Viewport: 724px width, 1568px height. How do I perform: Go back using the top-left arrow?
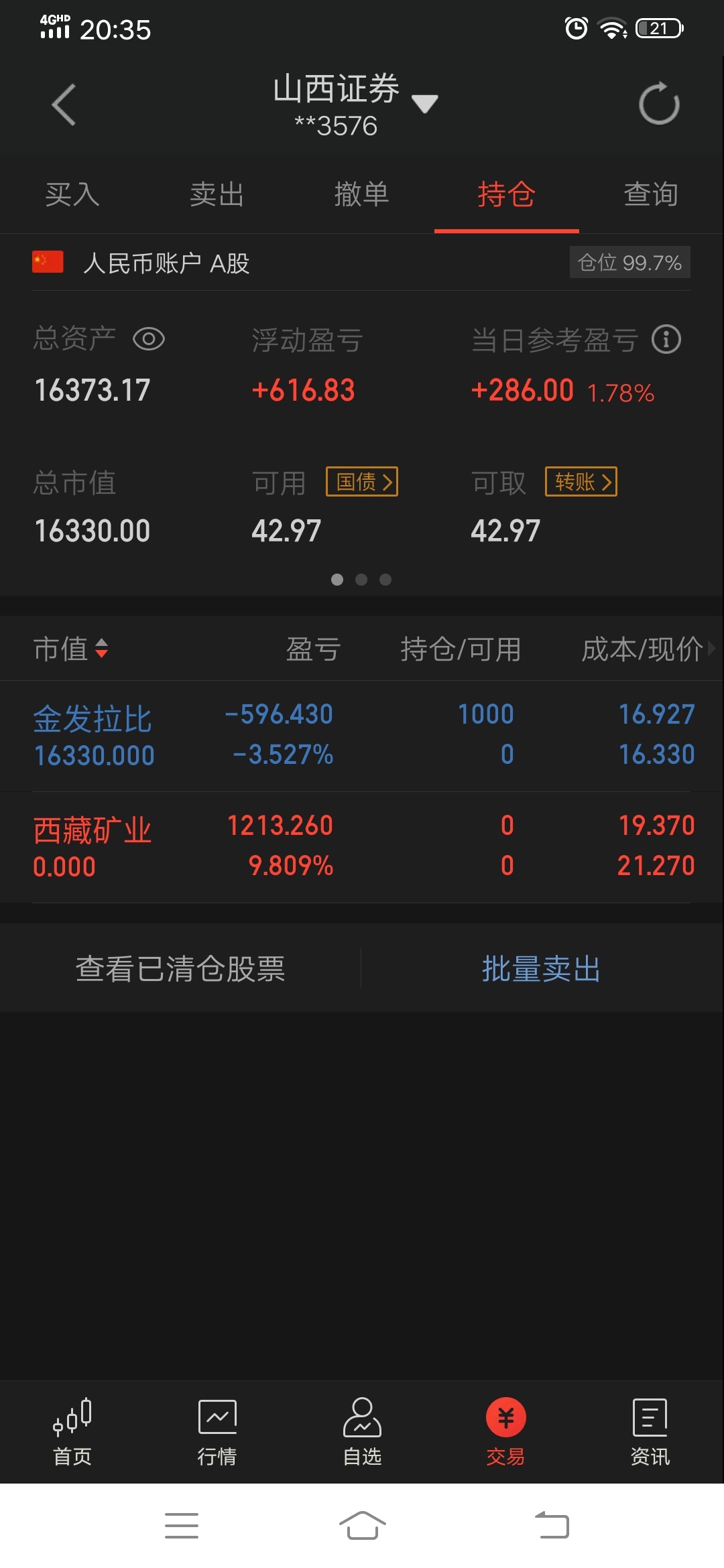[x=64, y=105]
